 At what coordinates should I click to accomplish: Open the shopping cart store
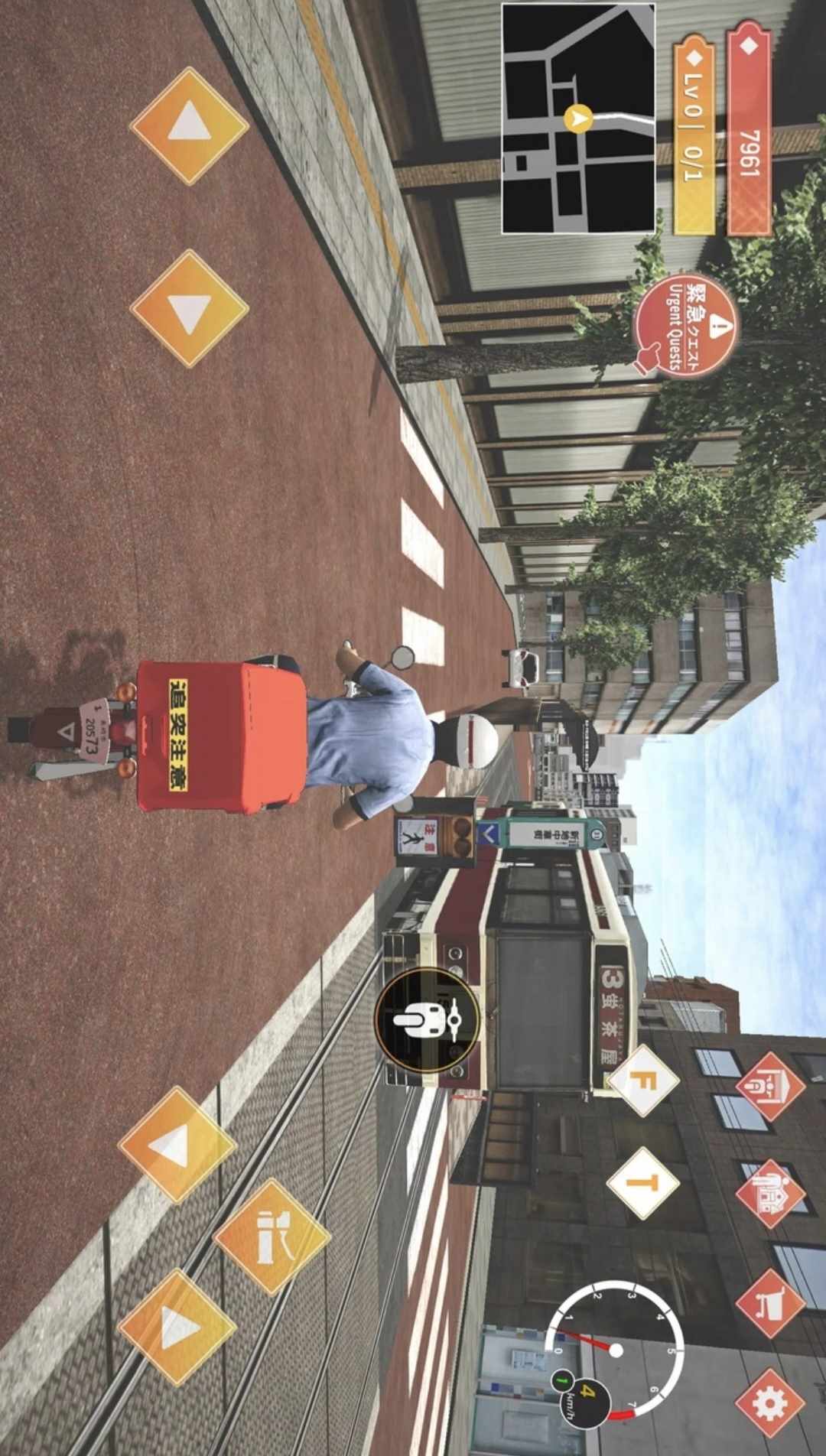click(x=769, y=1303)
